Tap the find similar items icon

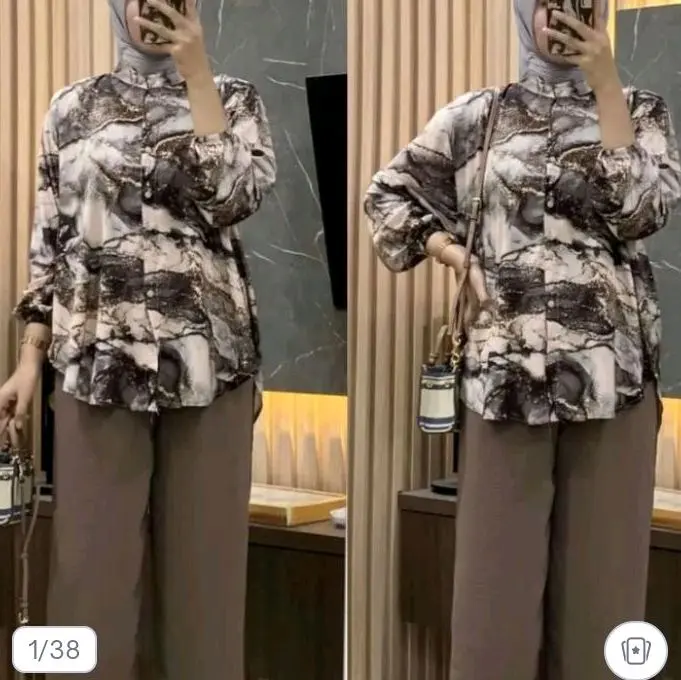click(x=636, y=650)
